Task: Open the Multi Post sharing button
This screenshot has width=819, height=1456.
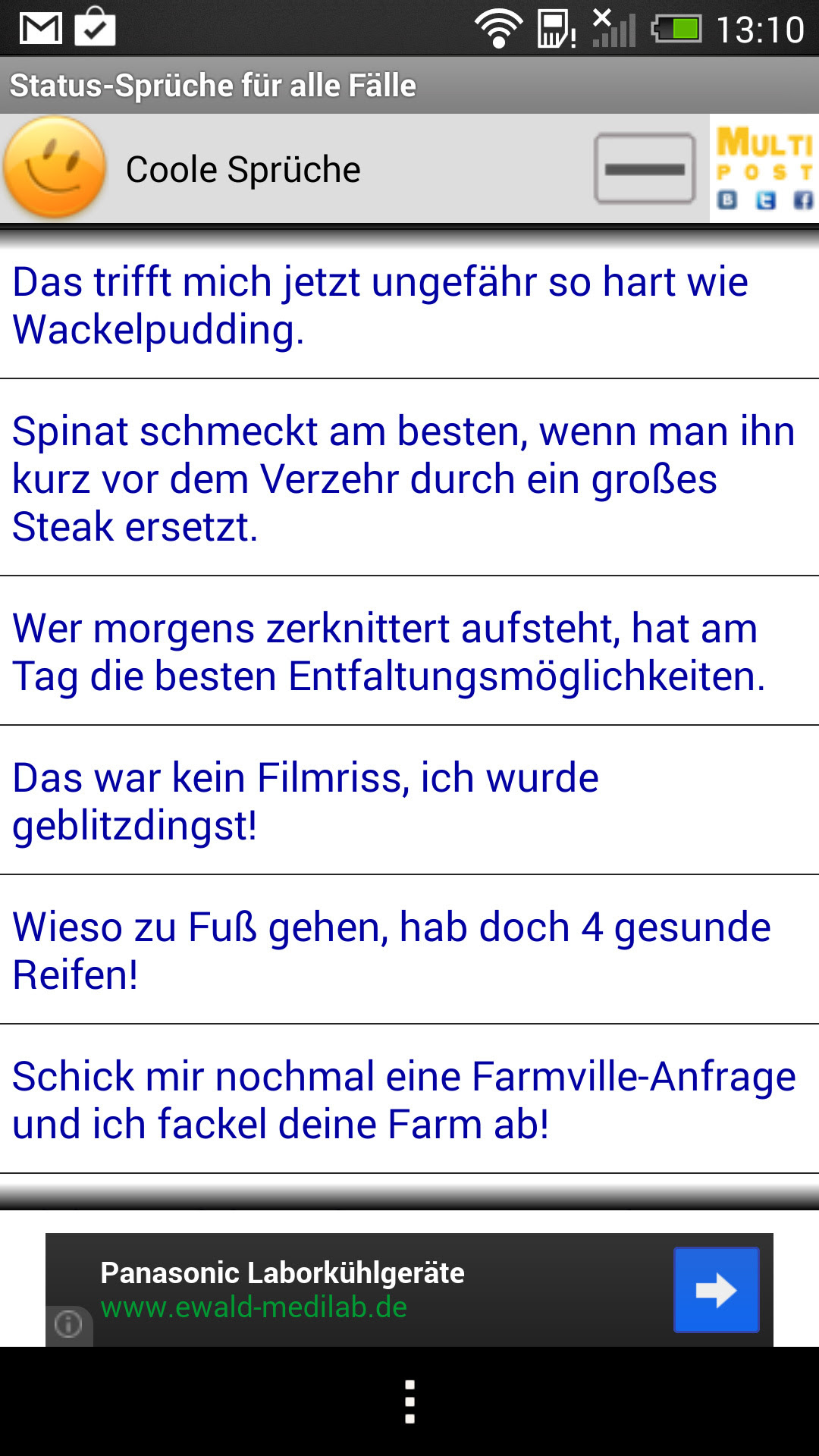Action: click(x=764, y=168)
